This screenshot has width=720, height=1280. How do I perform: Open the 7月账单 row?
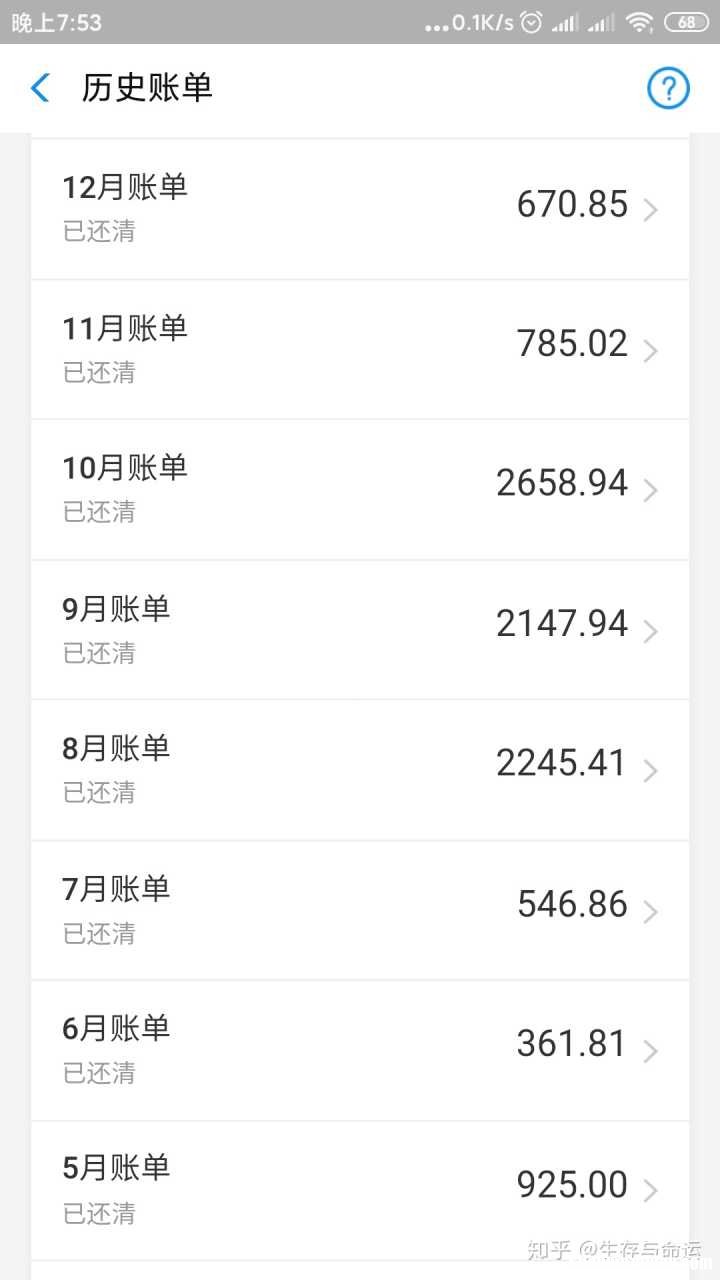point(360,910)
